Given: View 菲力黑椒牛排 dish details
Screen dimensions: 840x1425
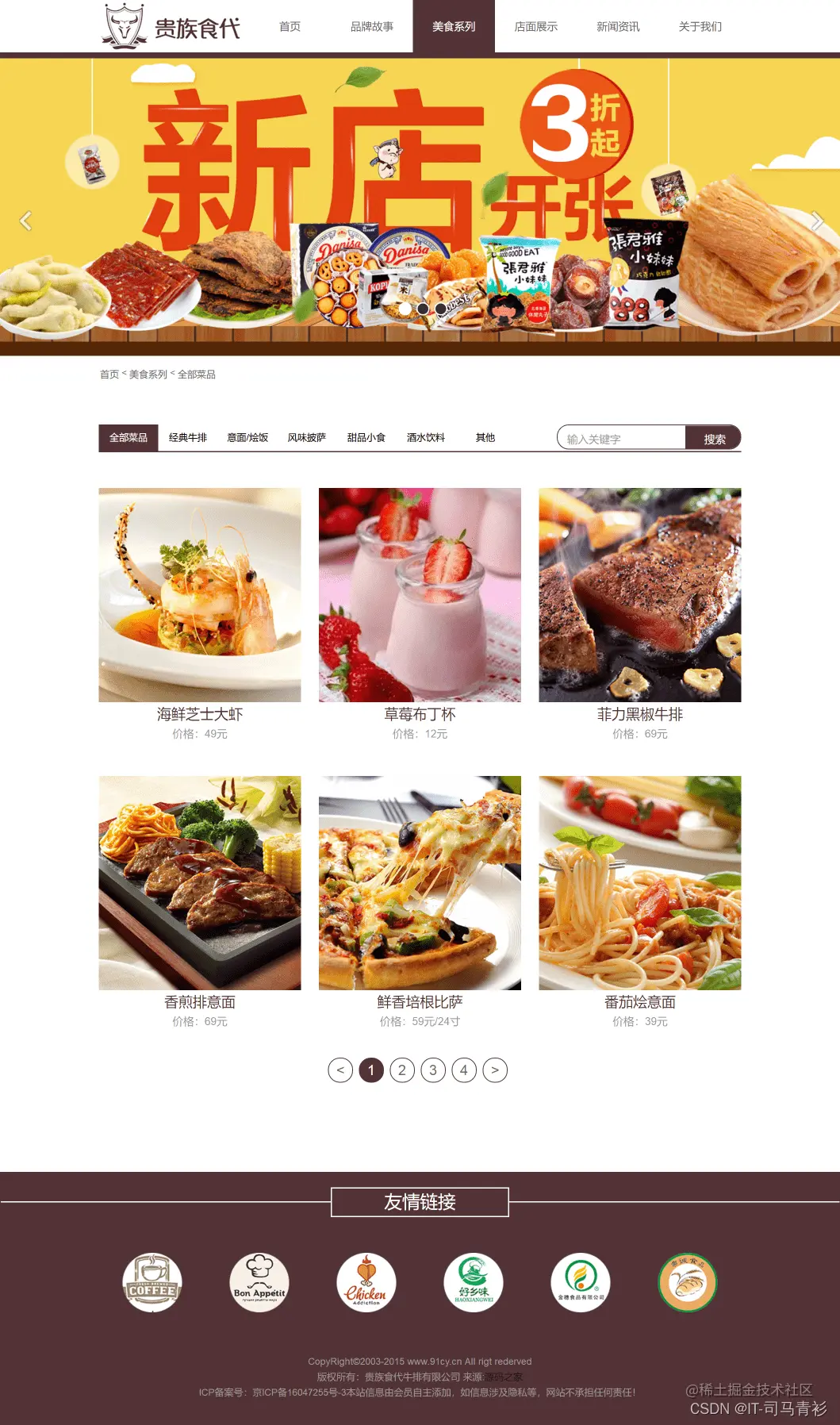Looking at the screenshot, I should click(639, 595).
